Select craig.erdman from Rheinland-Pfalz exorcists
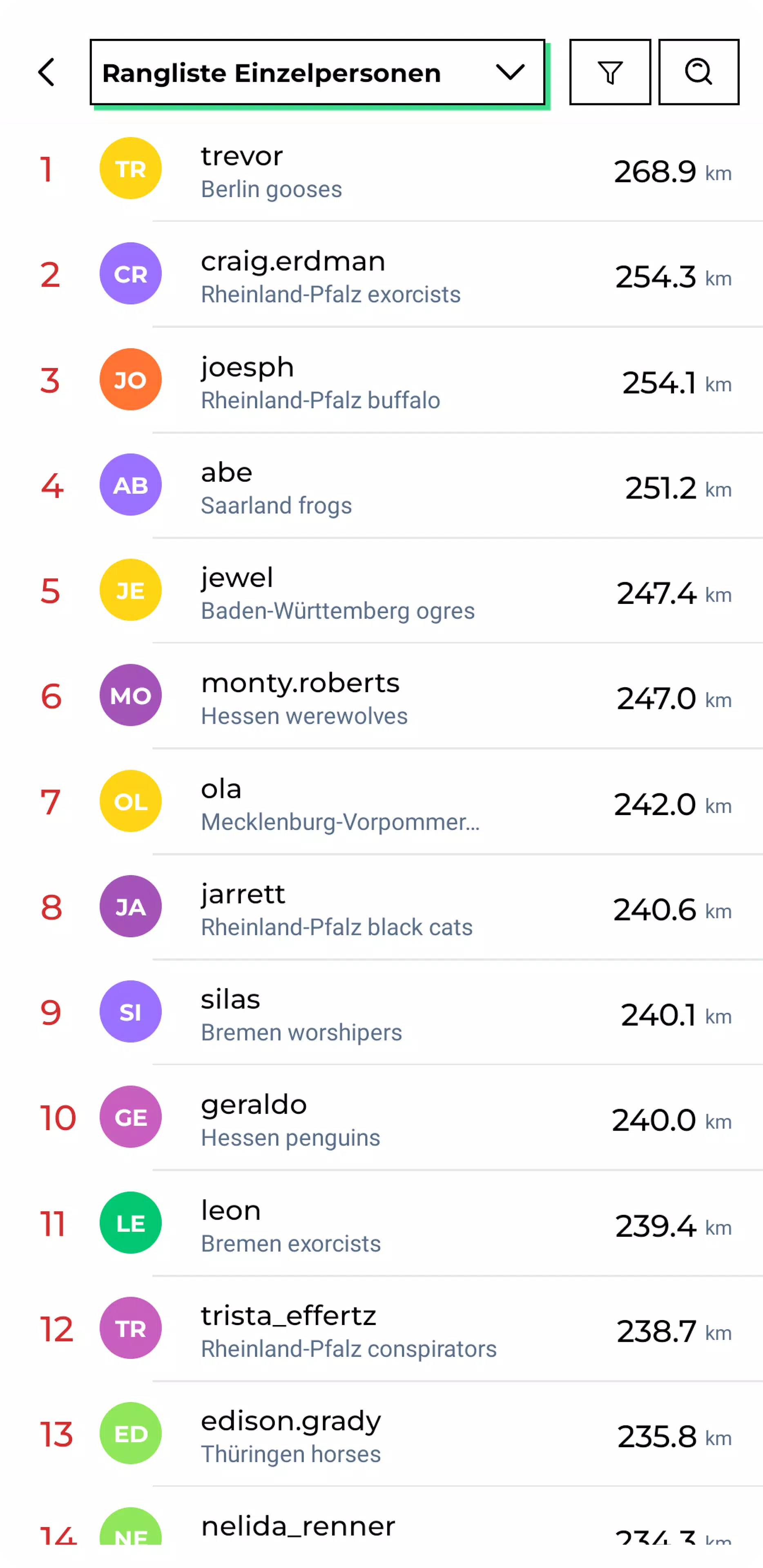Viewport: 763px width, 1568px height. (381, 274)
